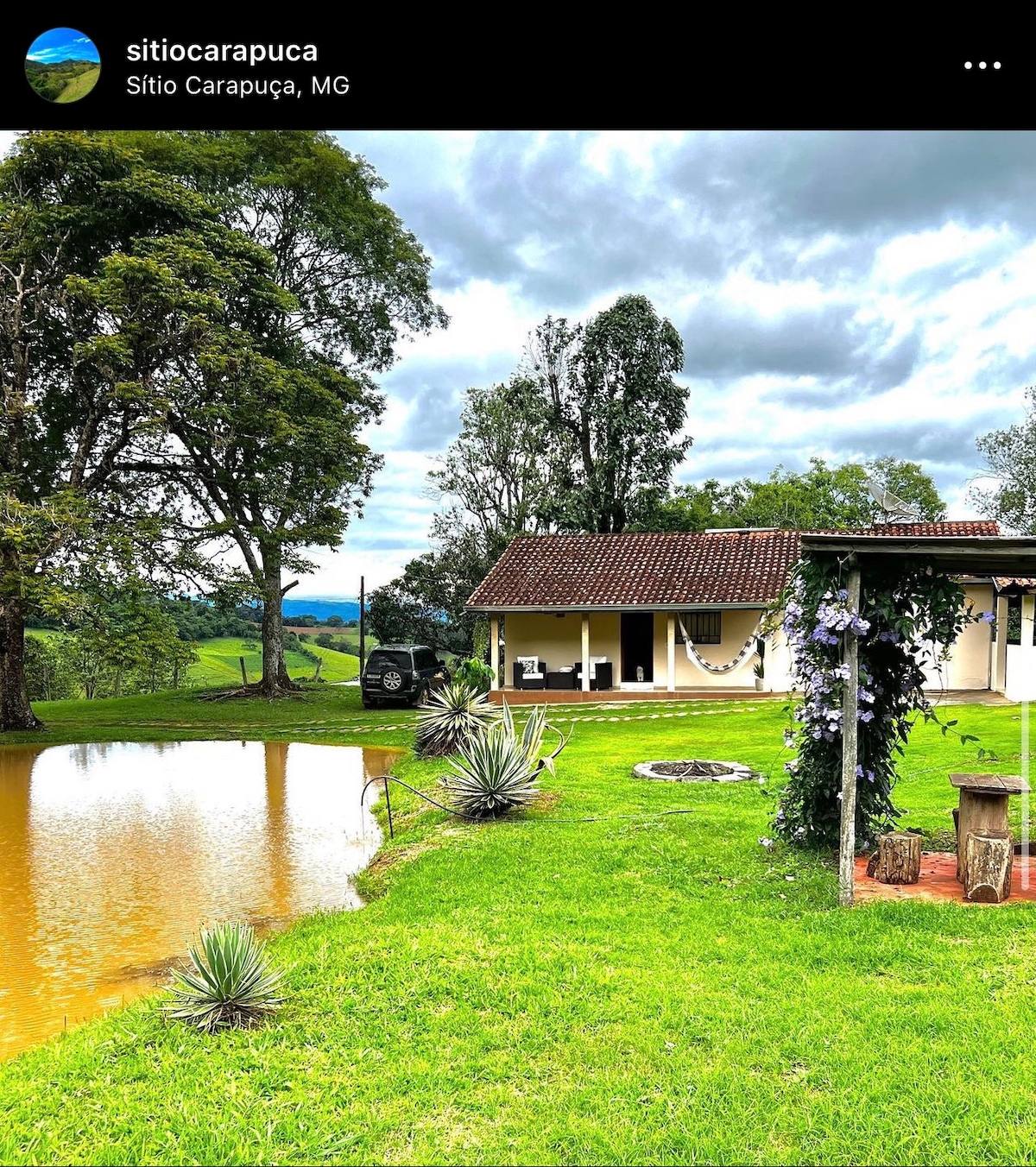Tap the farmhouse post photo
Image resolution: width=1036 pixels, height=1167 pixels.
[518, 647]
